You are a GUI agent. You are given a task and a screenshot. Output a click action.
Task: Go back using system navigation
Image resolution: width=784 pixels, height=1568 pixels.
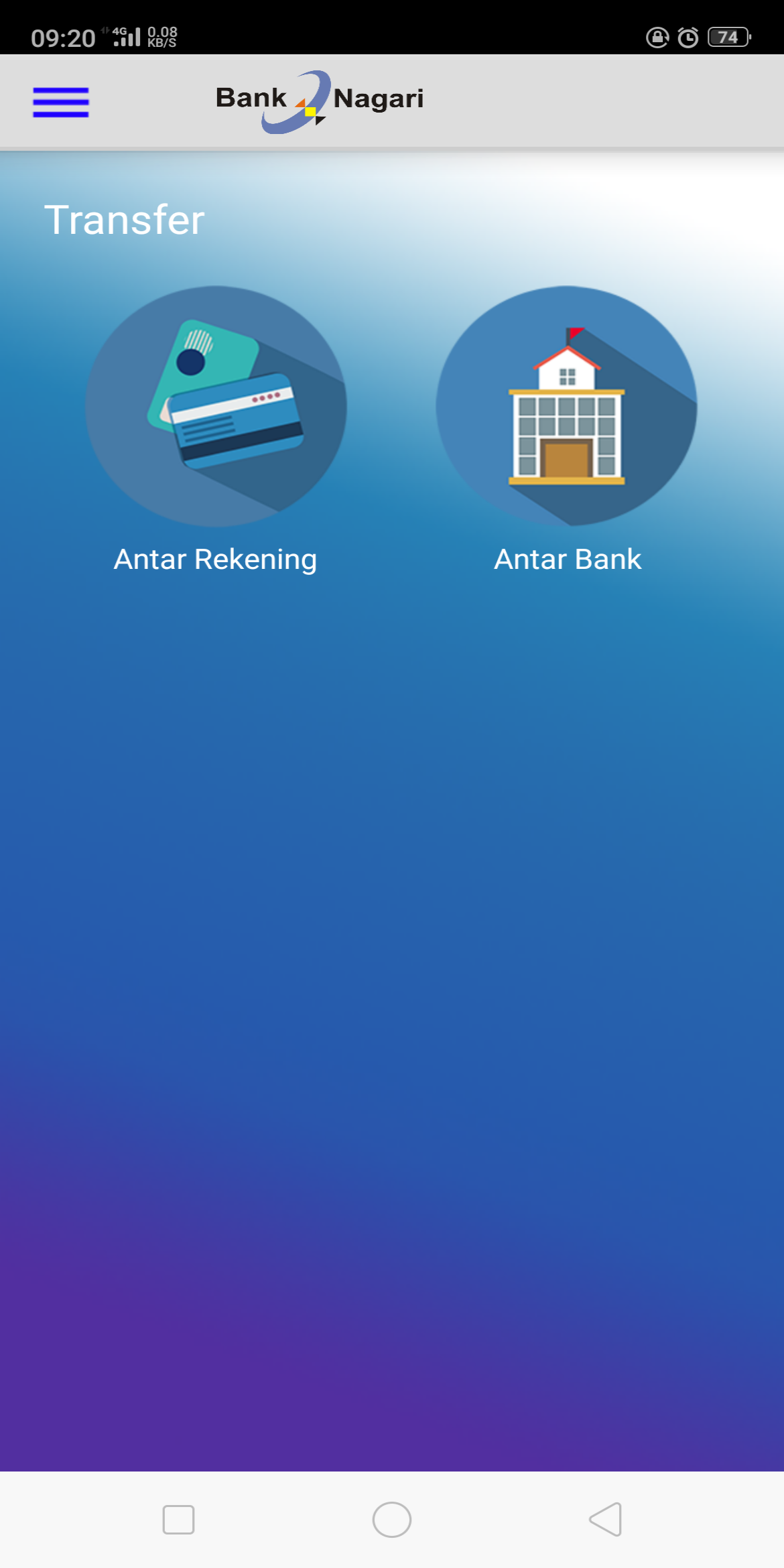pyautogui.click(x=606, y=1519)
